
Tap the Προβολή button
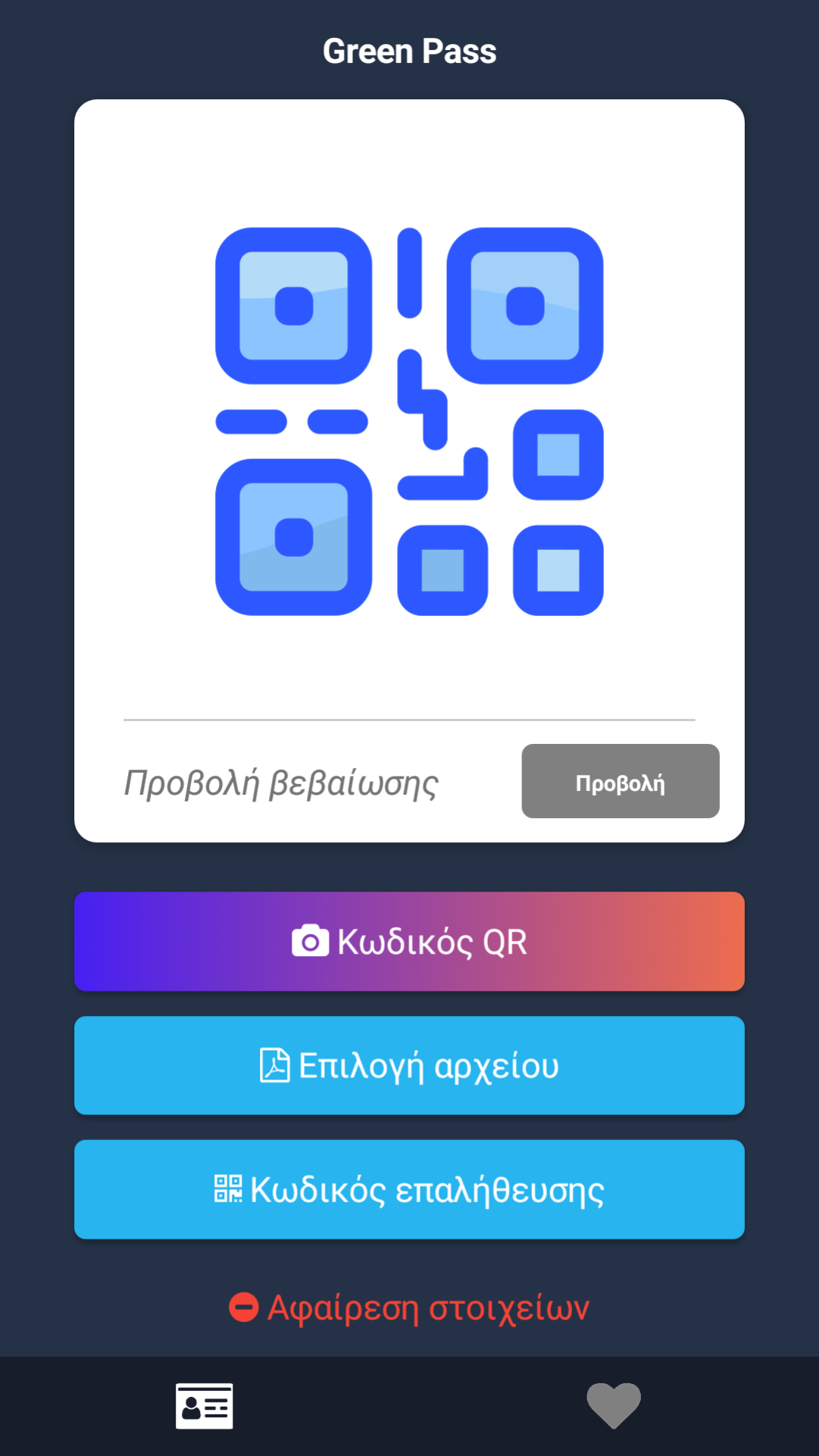point(620,781)
